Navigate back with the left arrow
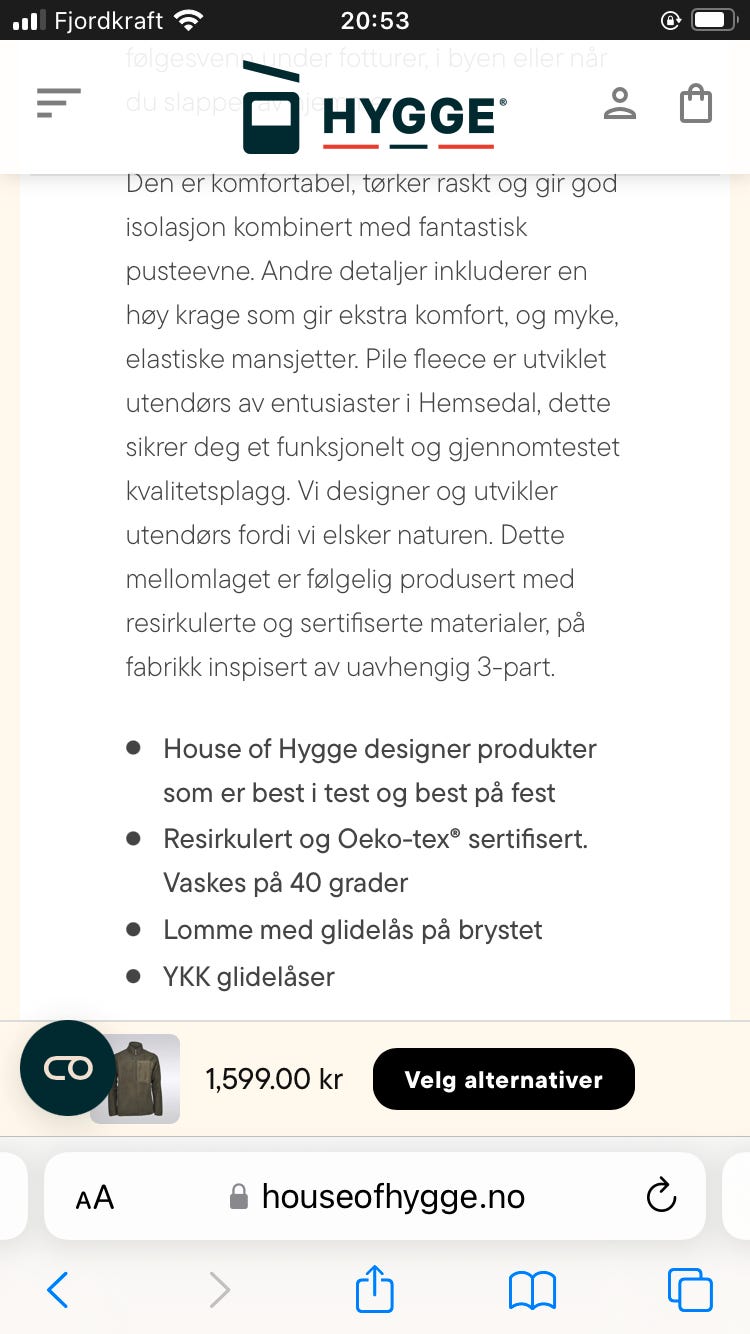The width and height of the screenshot is (750, 1334). point(58,1289)
